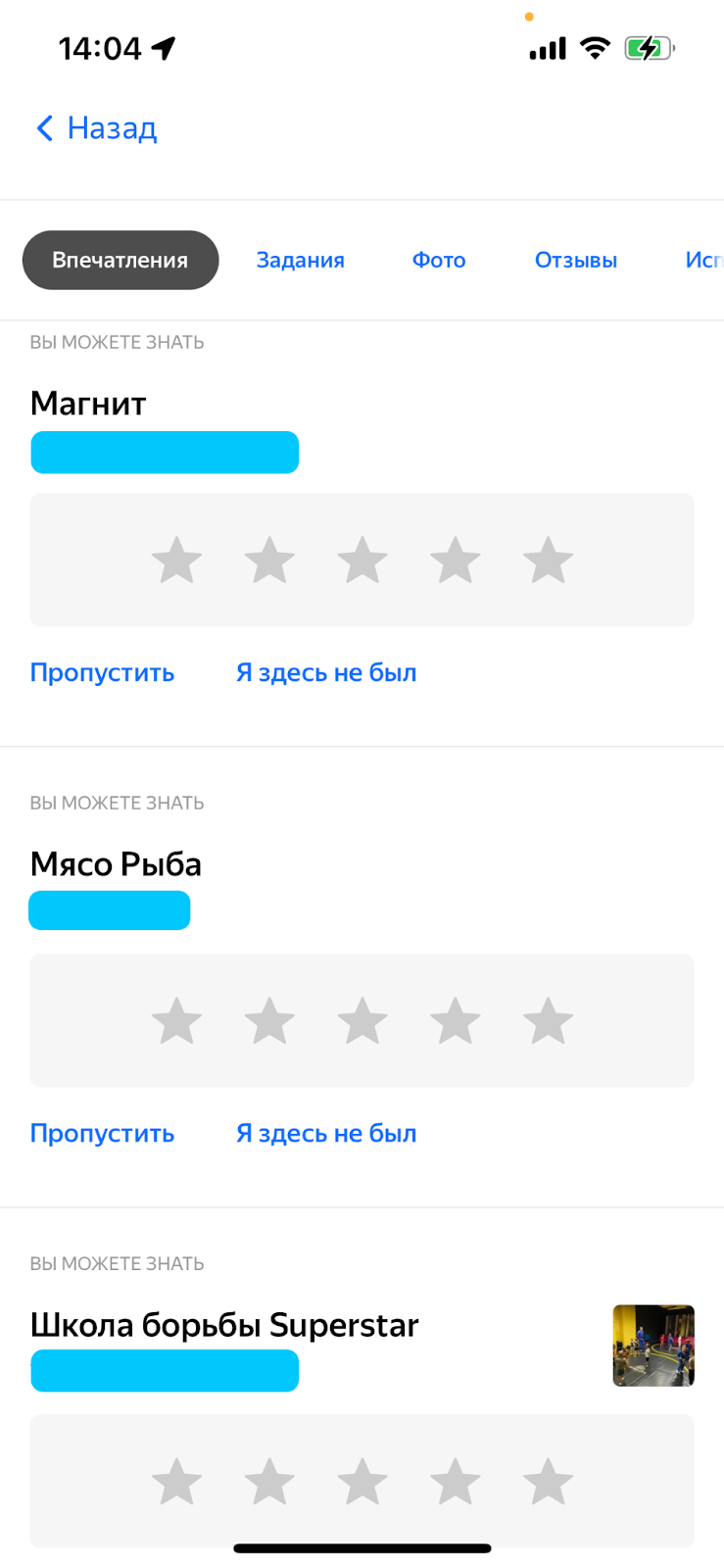Go back with the Назад button
Image resolution: width=724 pixels, height=1568 pixels.
coord(96,128)
